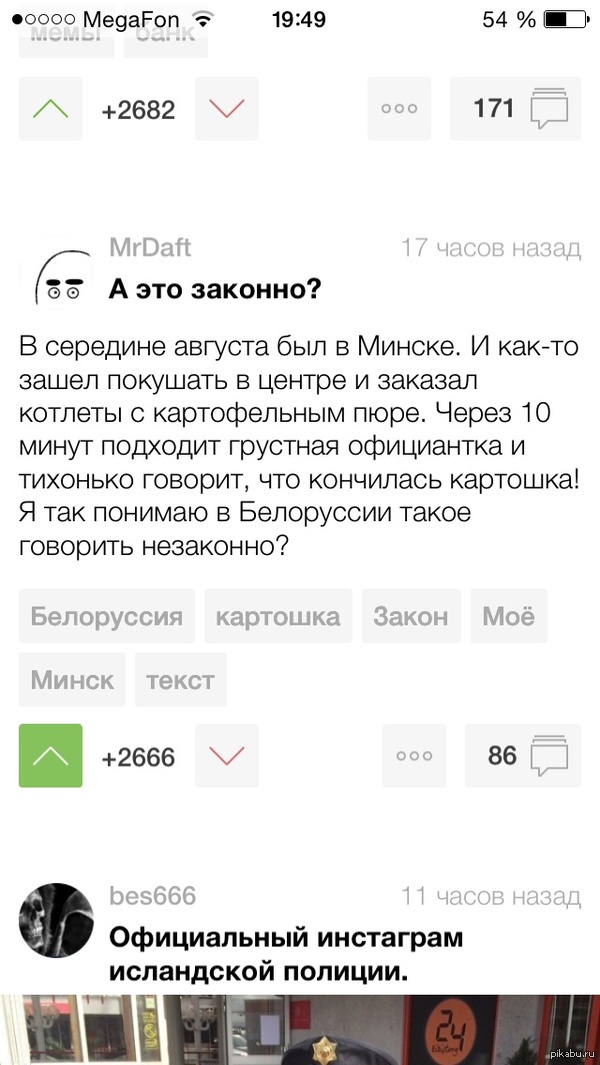Screen dimensions: 600x1065
Task: Open the post "Официальный инстаграм исландской полиции"
Action: 285,954
